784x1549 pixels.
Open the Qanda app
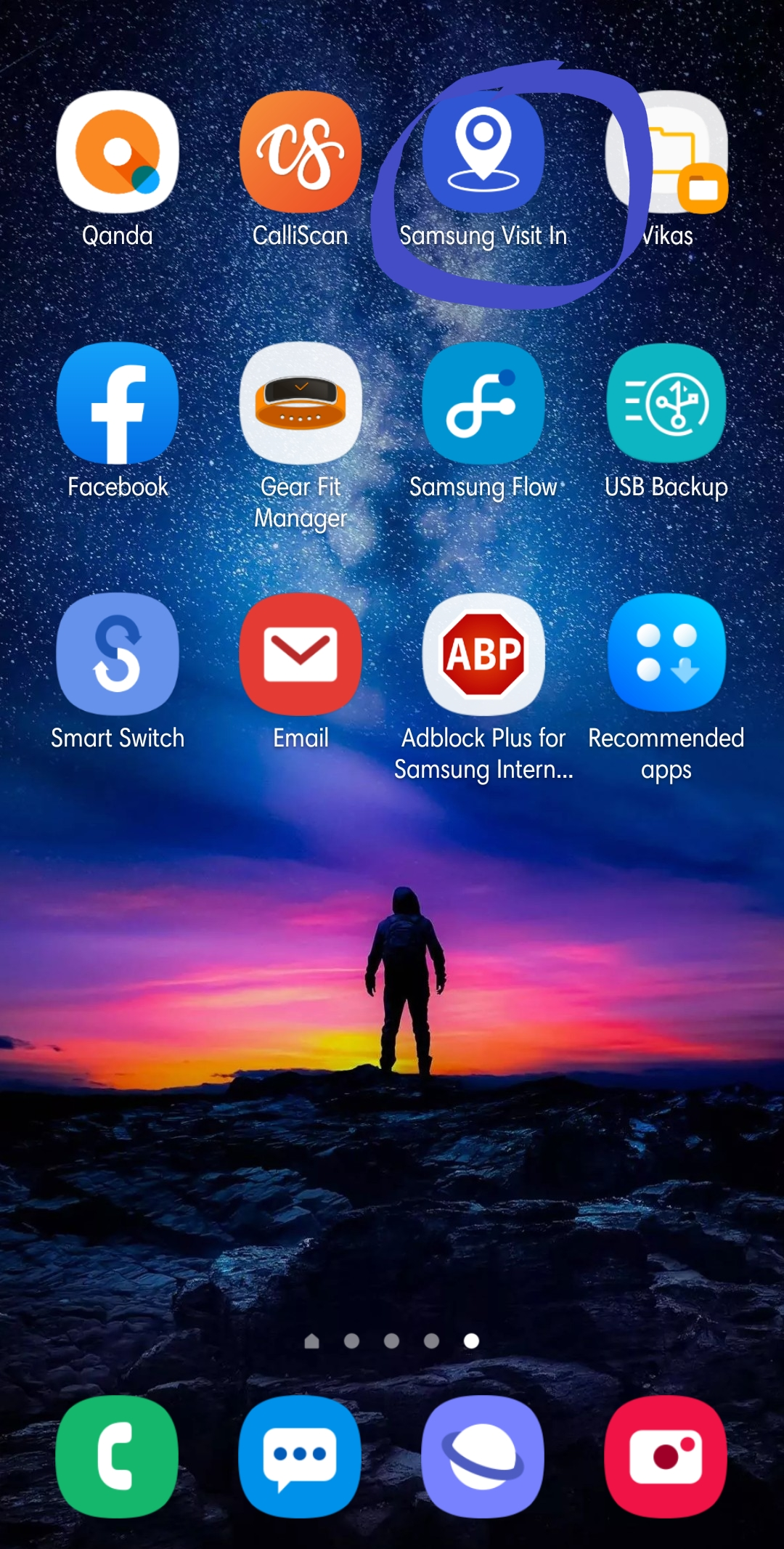tap(118, 153)
